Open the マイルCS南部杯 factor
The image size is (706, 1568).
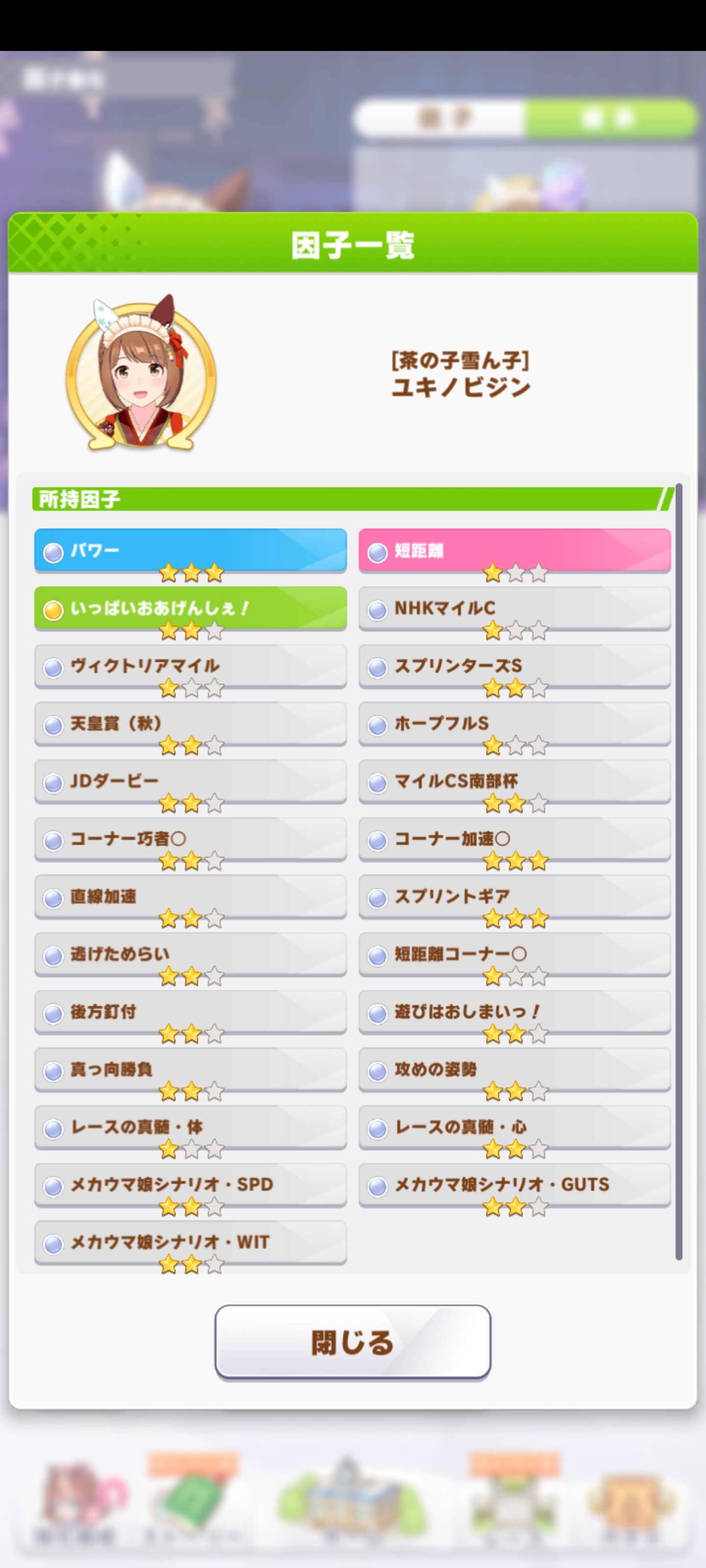click(514, 781)
